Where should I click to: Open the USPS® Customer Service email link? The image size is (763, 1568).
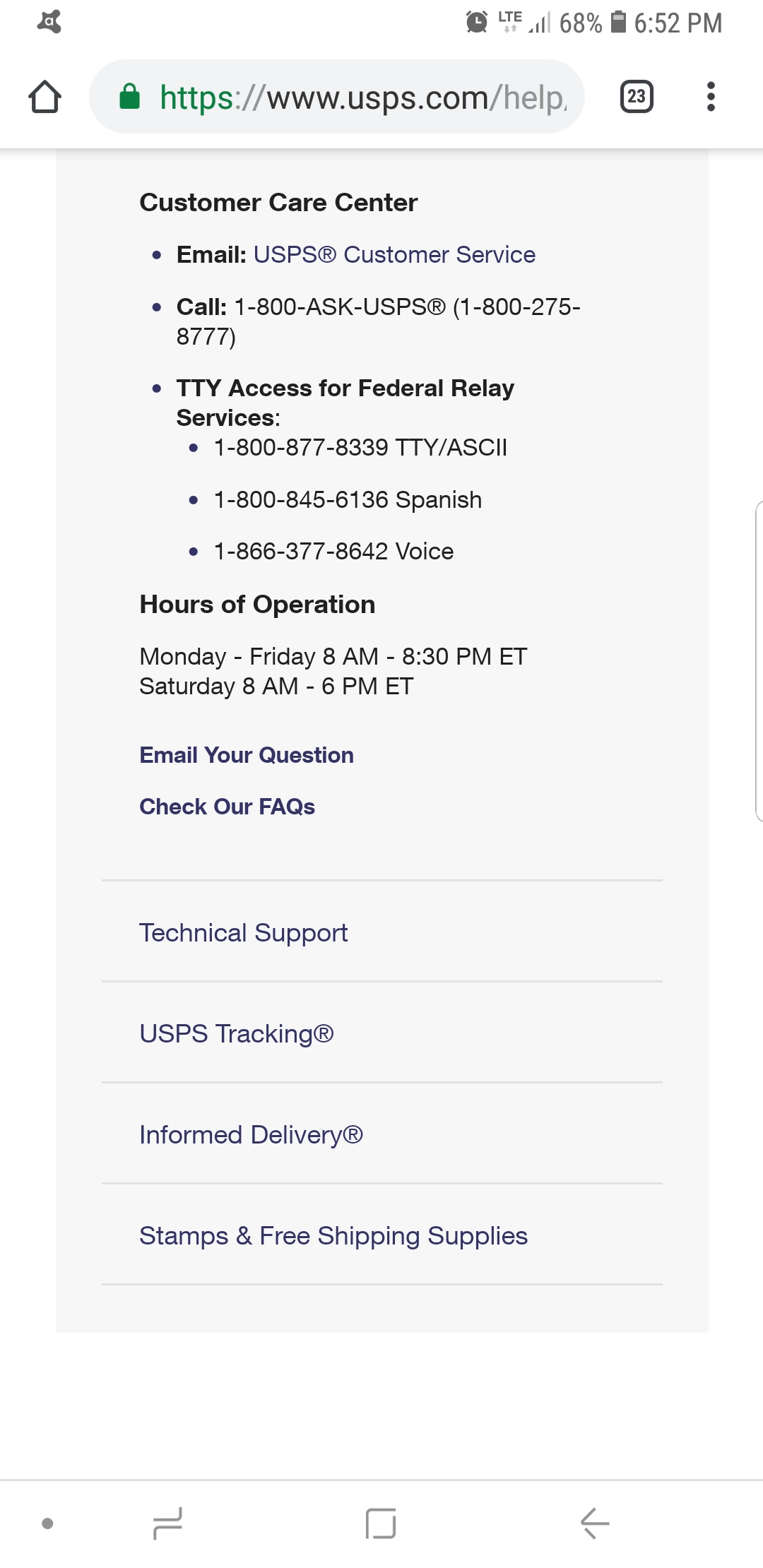click(394, 255)
